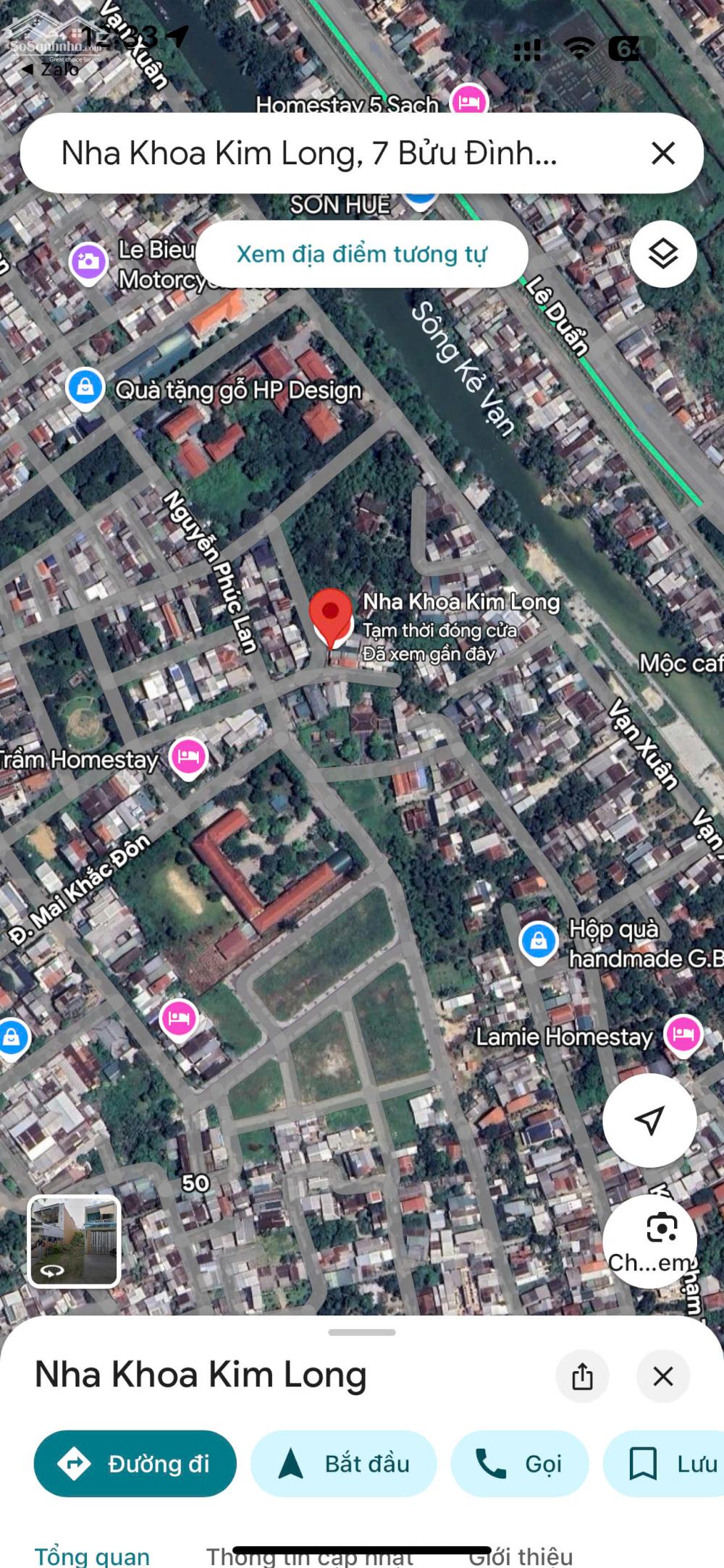The image size is (724, 1568).
Task: Switch to Giới thiệu tab
Action: pos(521,1556)
